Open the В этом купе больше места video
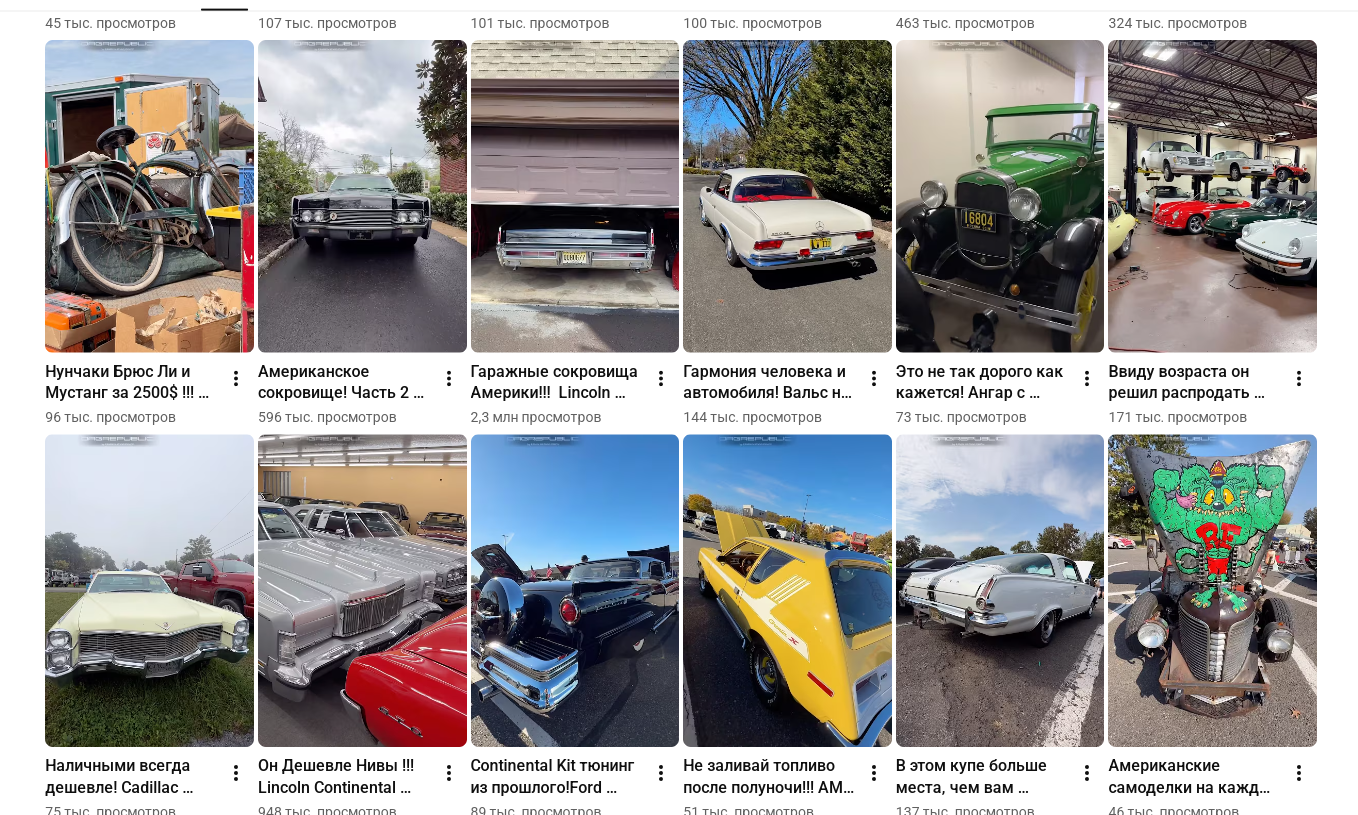The height and width of the screenshot is (815, 1358). pyautogui.click(x=1000, y=590)
